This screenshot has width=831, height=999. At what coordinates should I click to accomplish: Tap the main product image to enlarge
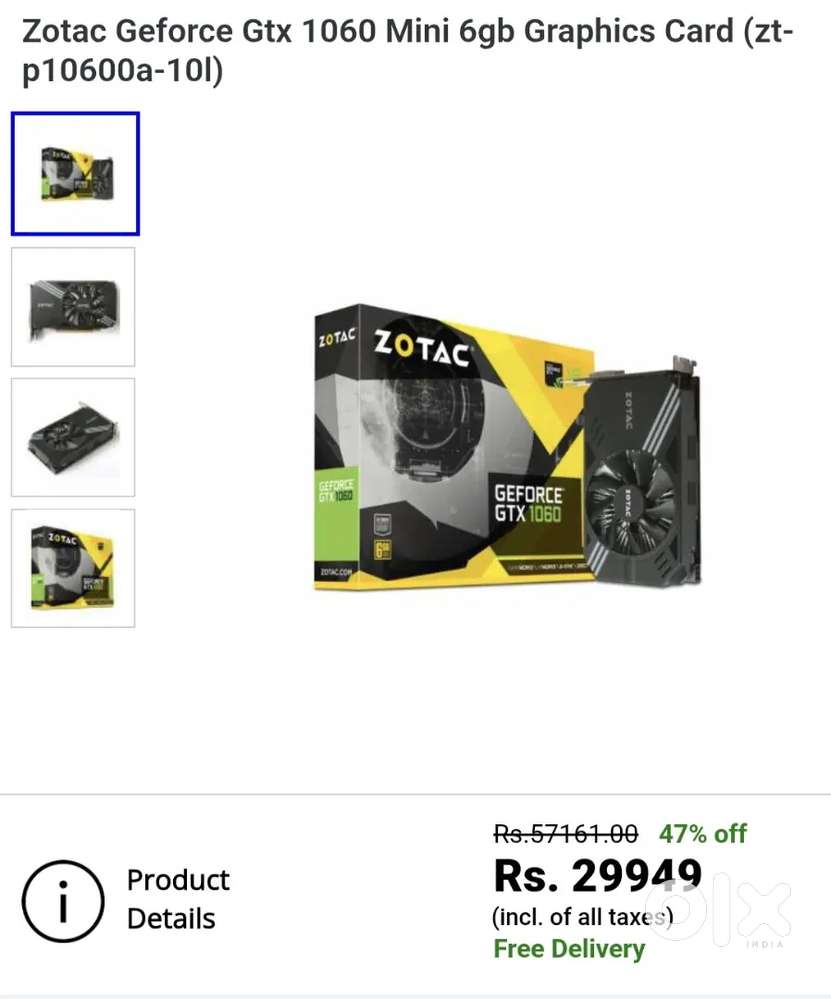click(x=510, y=446)
